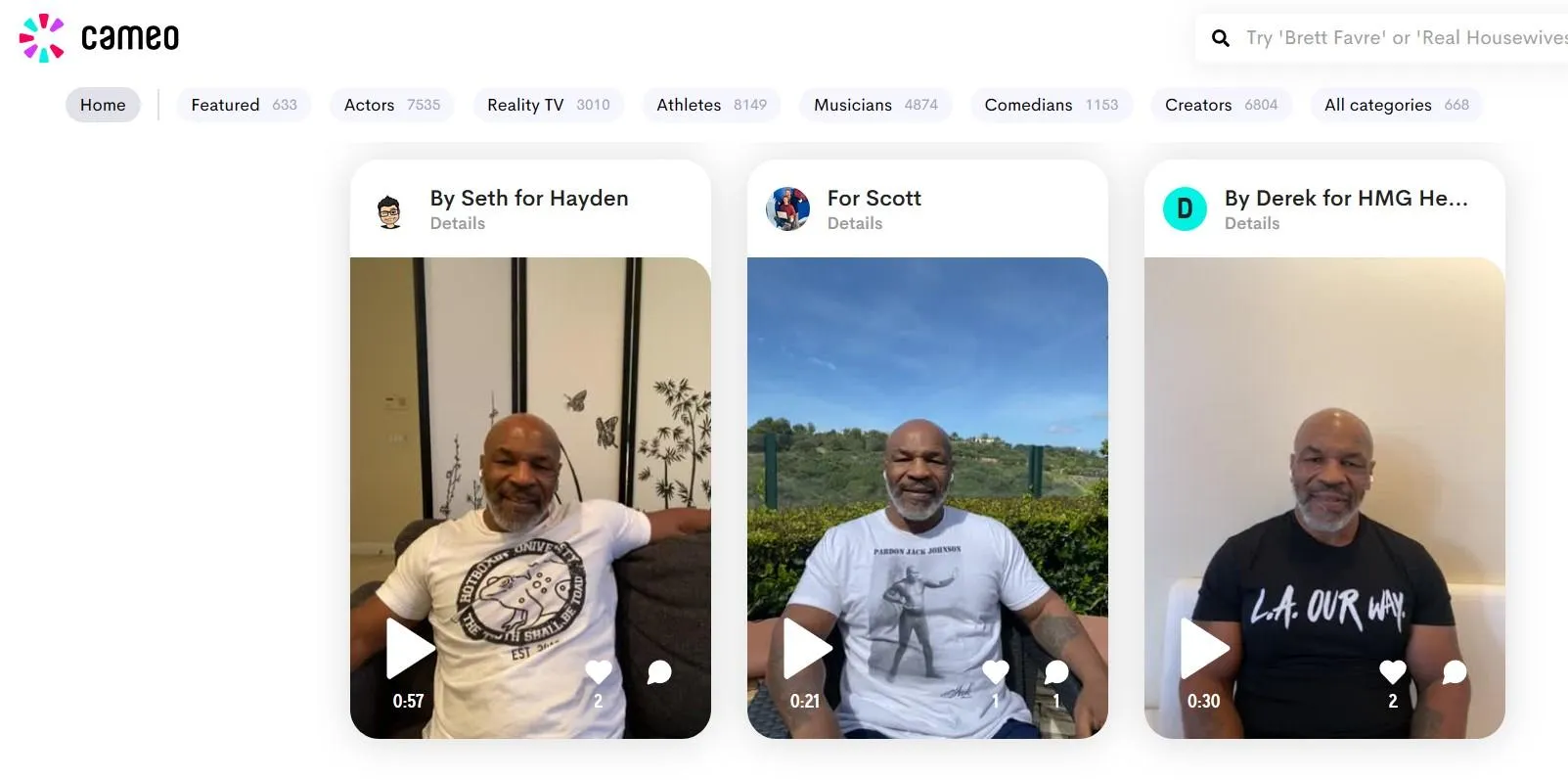Browse the Actors category
This screenshot has height=780, width=1568.
point(391,105)
